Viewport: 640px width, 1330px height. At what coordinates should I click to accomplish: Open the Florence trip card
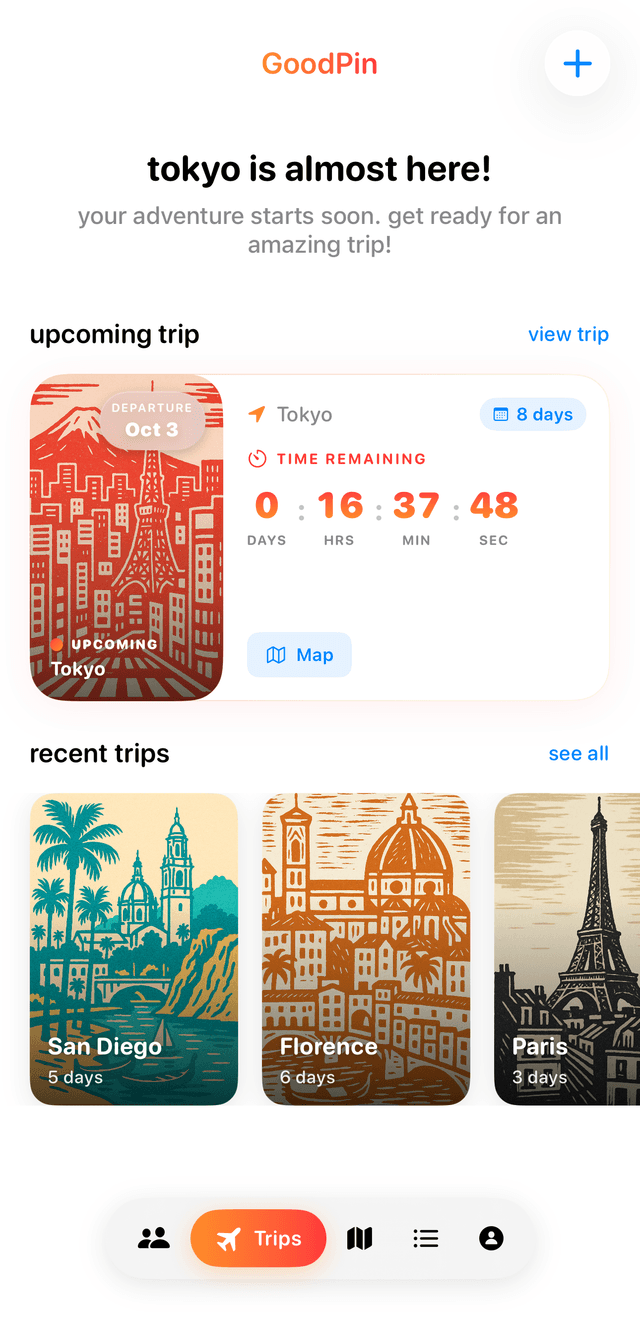[366, 948]
